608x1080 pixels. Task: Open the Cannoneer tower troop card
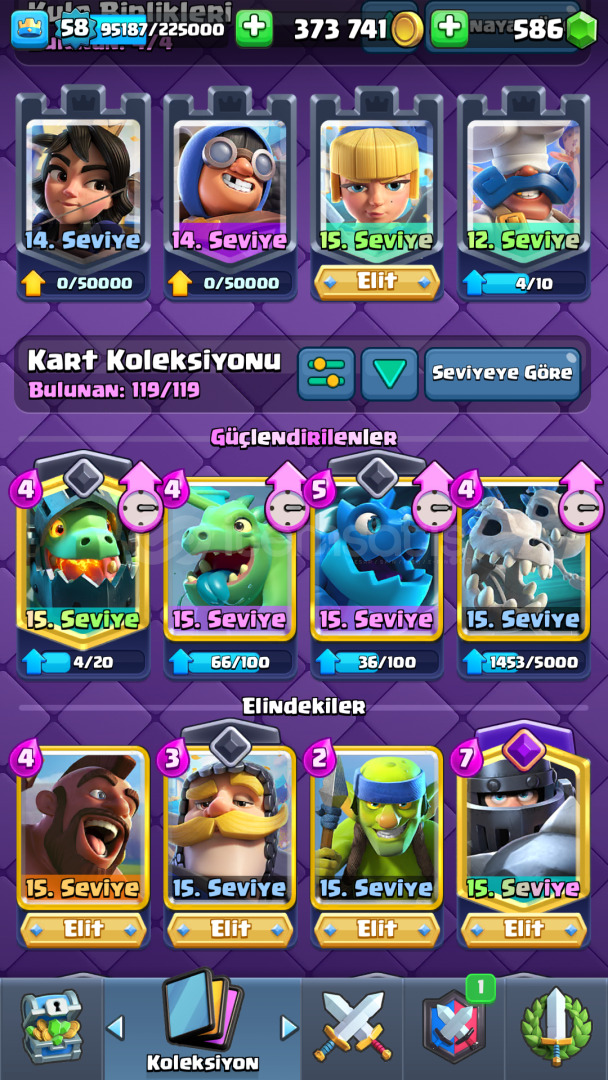(230, 193)
